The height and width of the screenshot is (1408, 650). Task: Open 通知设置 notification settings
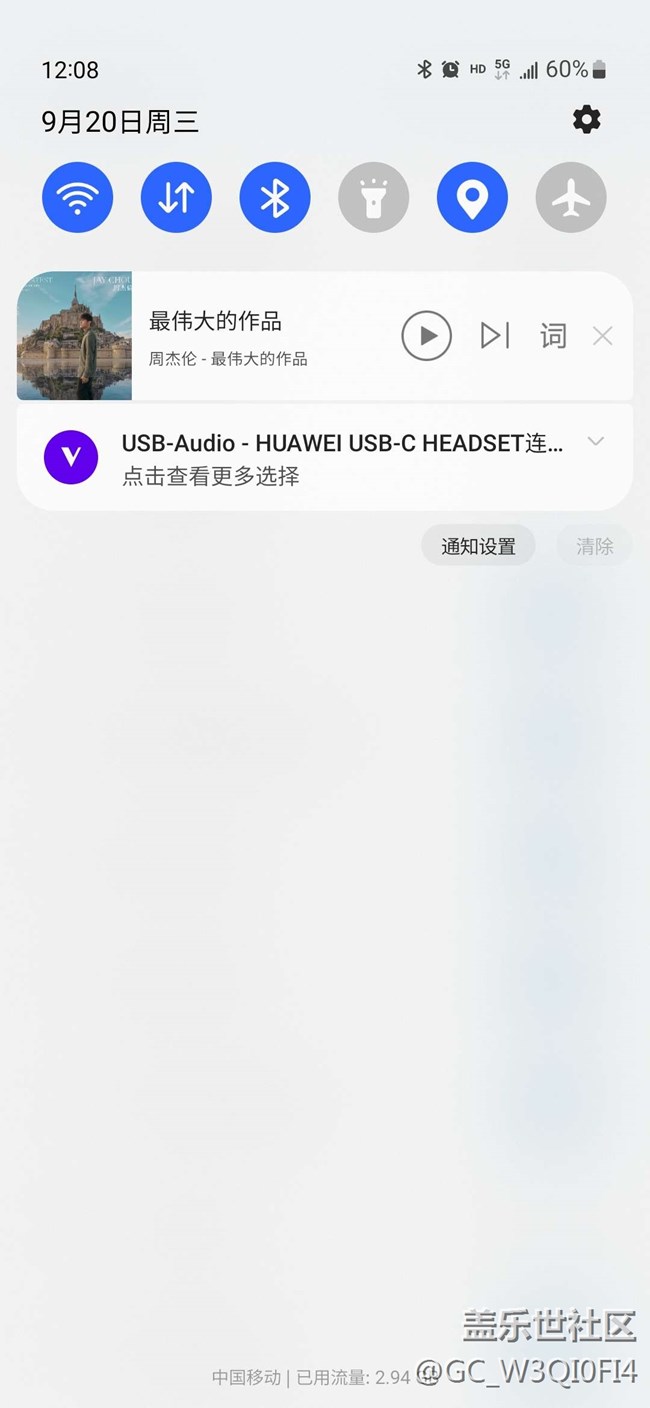point(478,546)
